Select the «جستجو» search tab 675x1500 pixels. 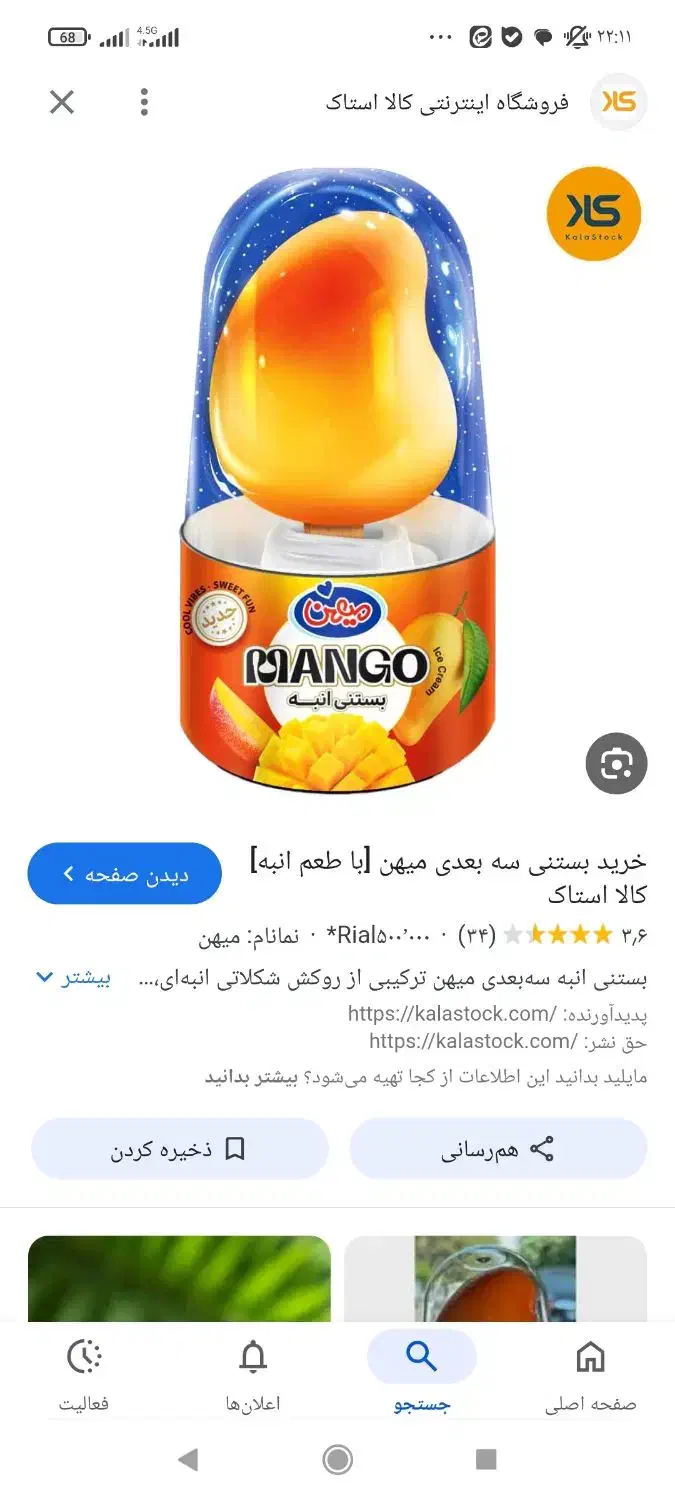(x=421, y=1372)
